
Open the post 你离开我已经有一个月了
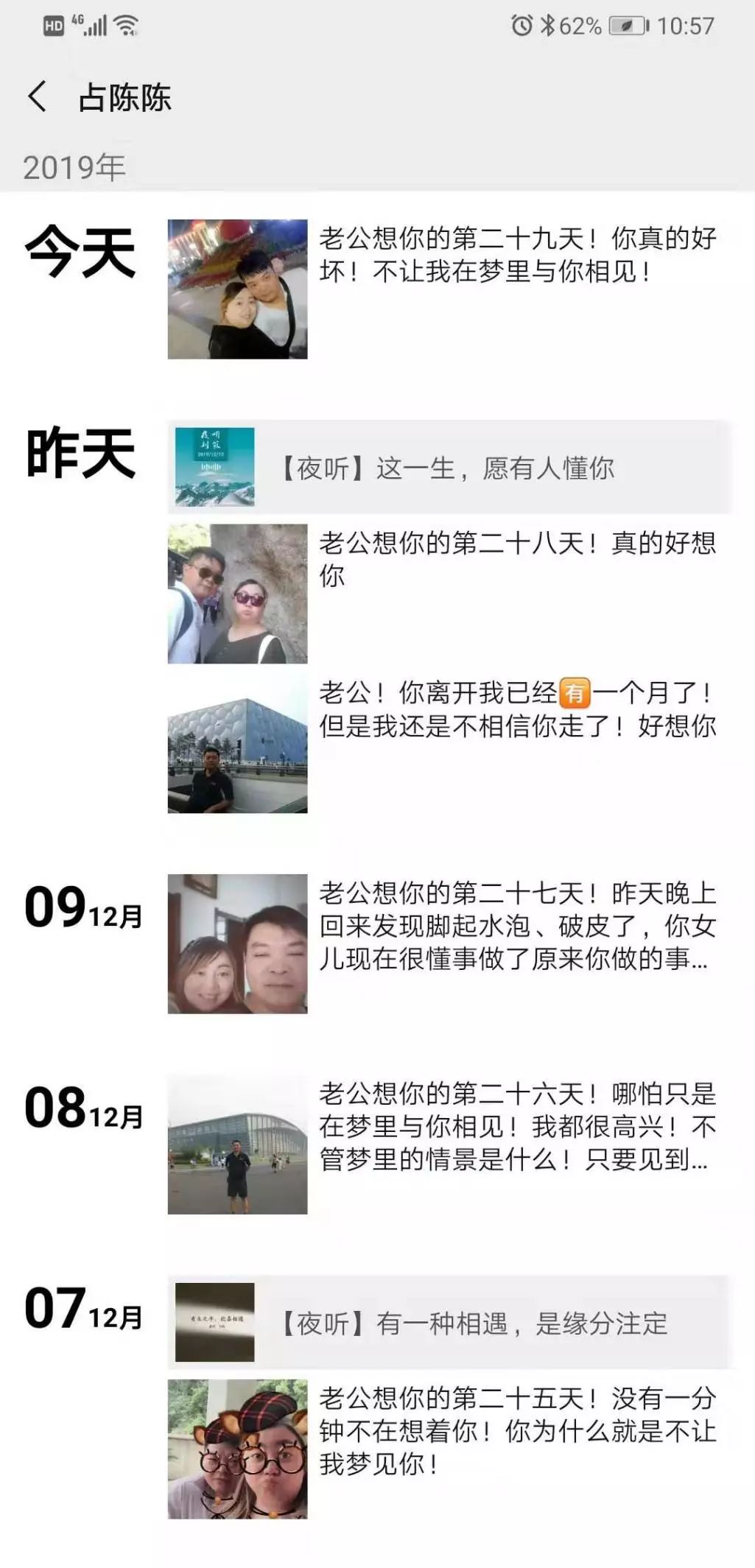(x=442, y=742)
